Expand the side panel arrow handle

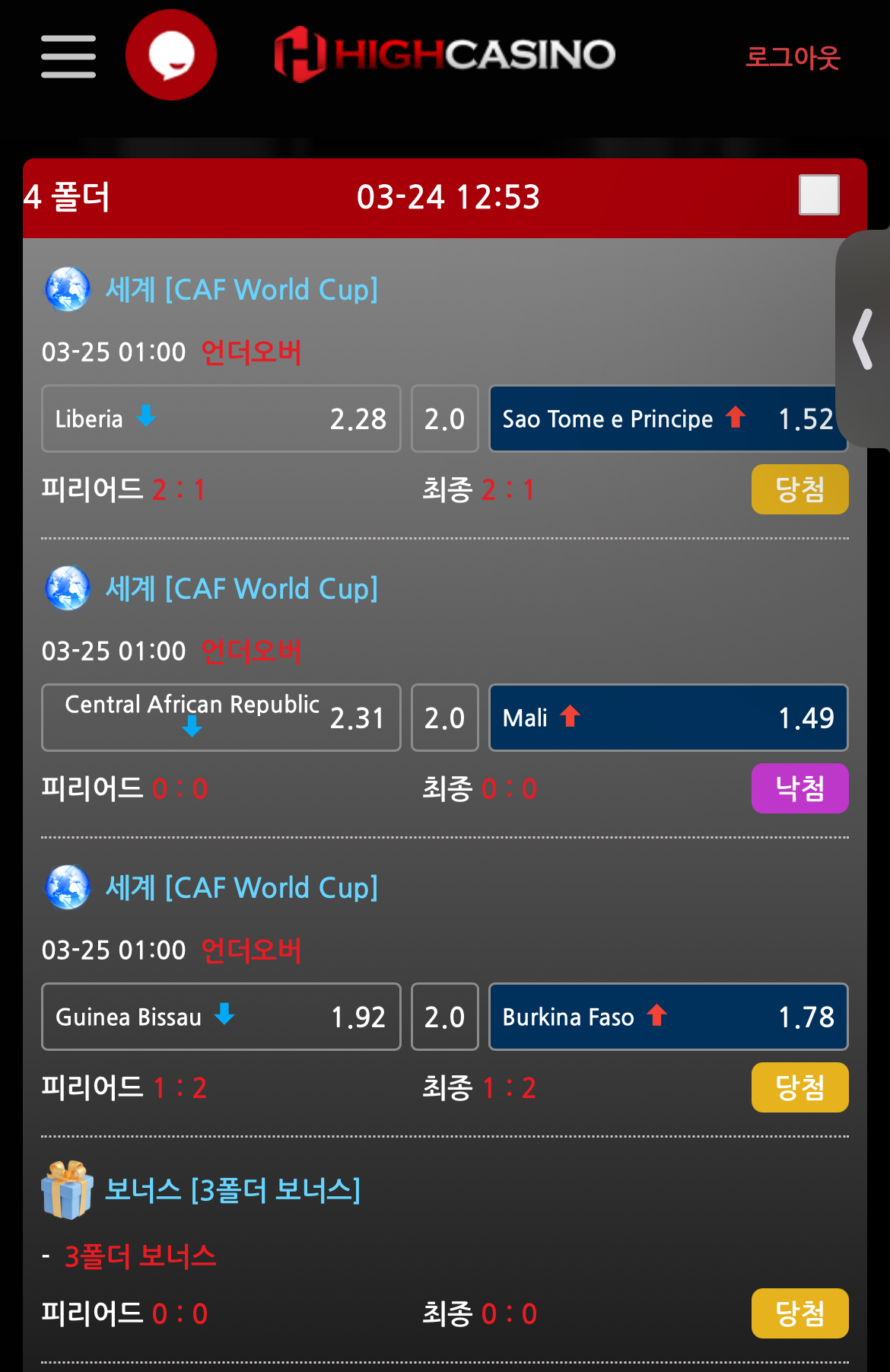click(x=863, y=339)
